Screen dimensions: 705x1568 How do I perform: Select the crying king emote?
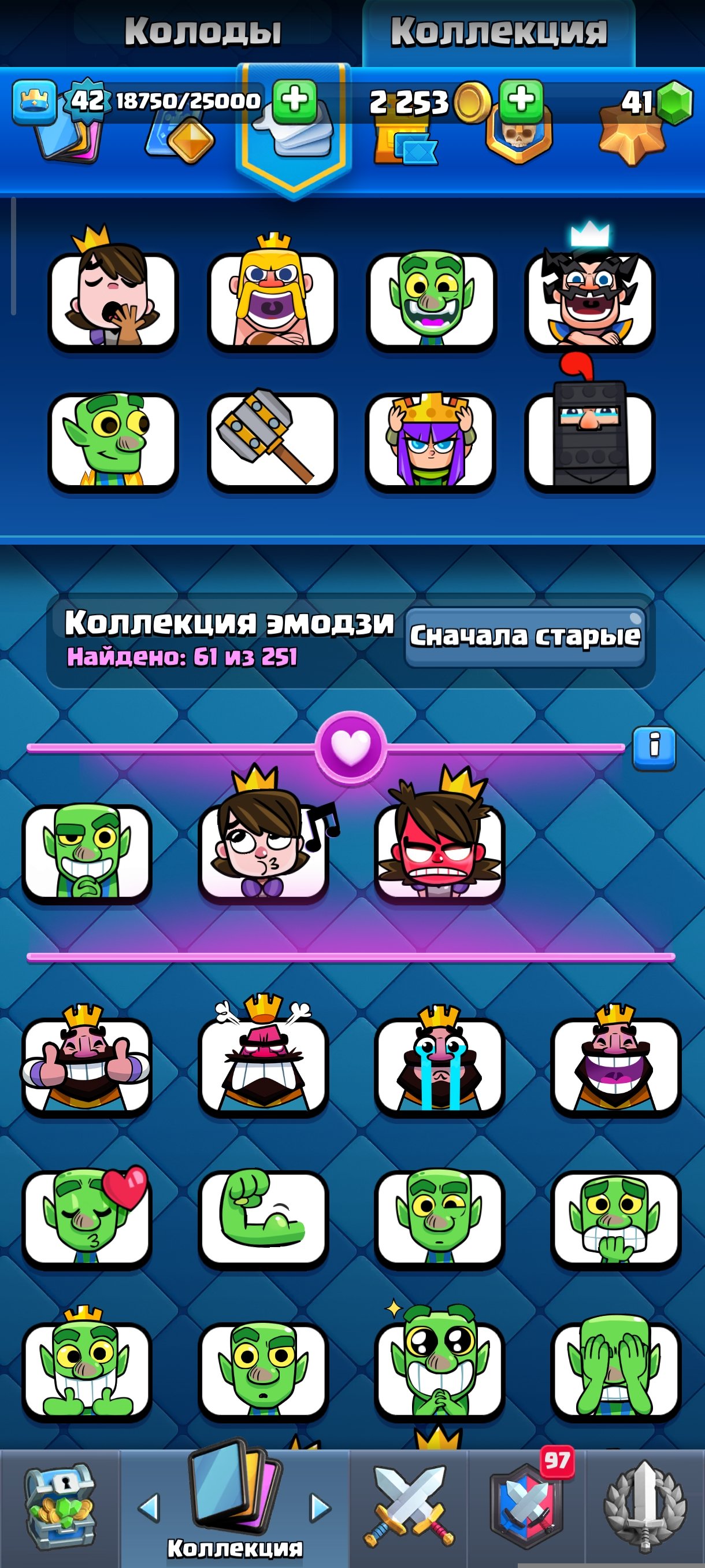(x=439, y=1065)
